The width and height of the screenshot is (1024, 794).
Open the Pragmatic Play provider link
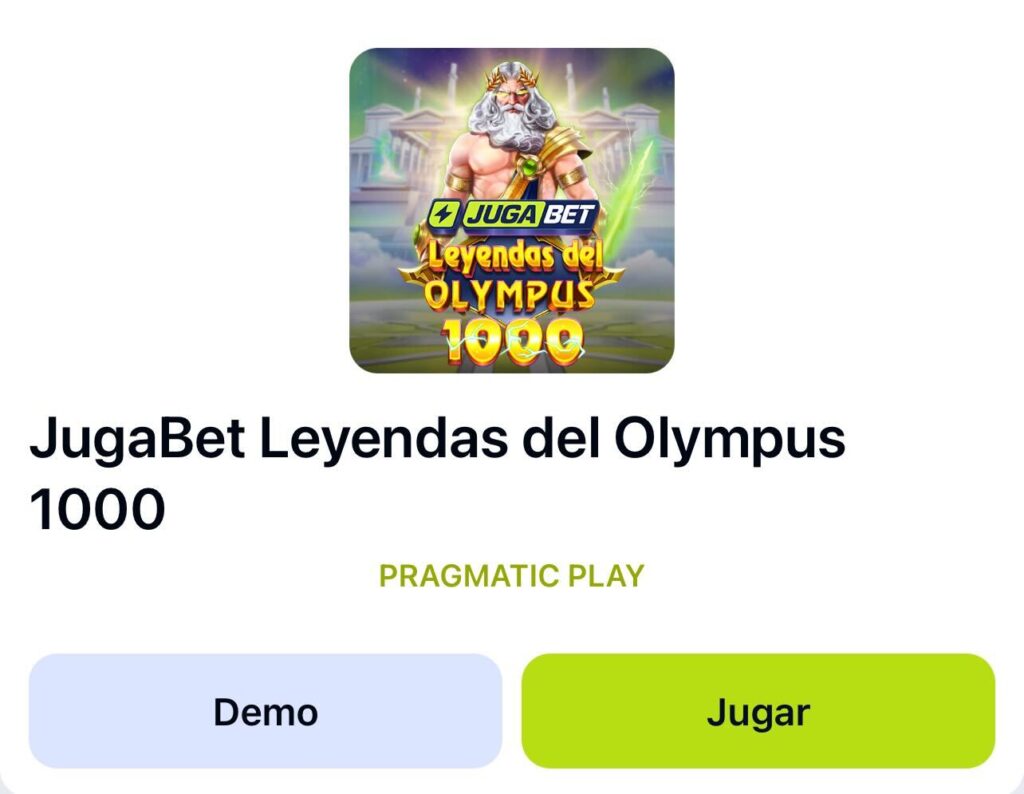511,576
